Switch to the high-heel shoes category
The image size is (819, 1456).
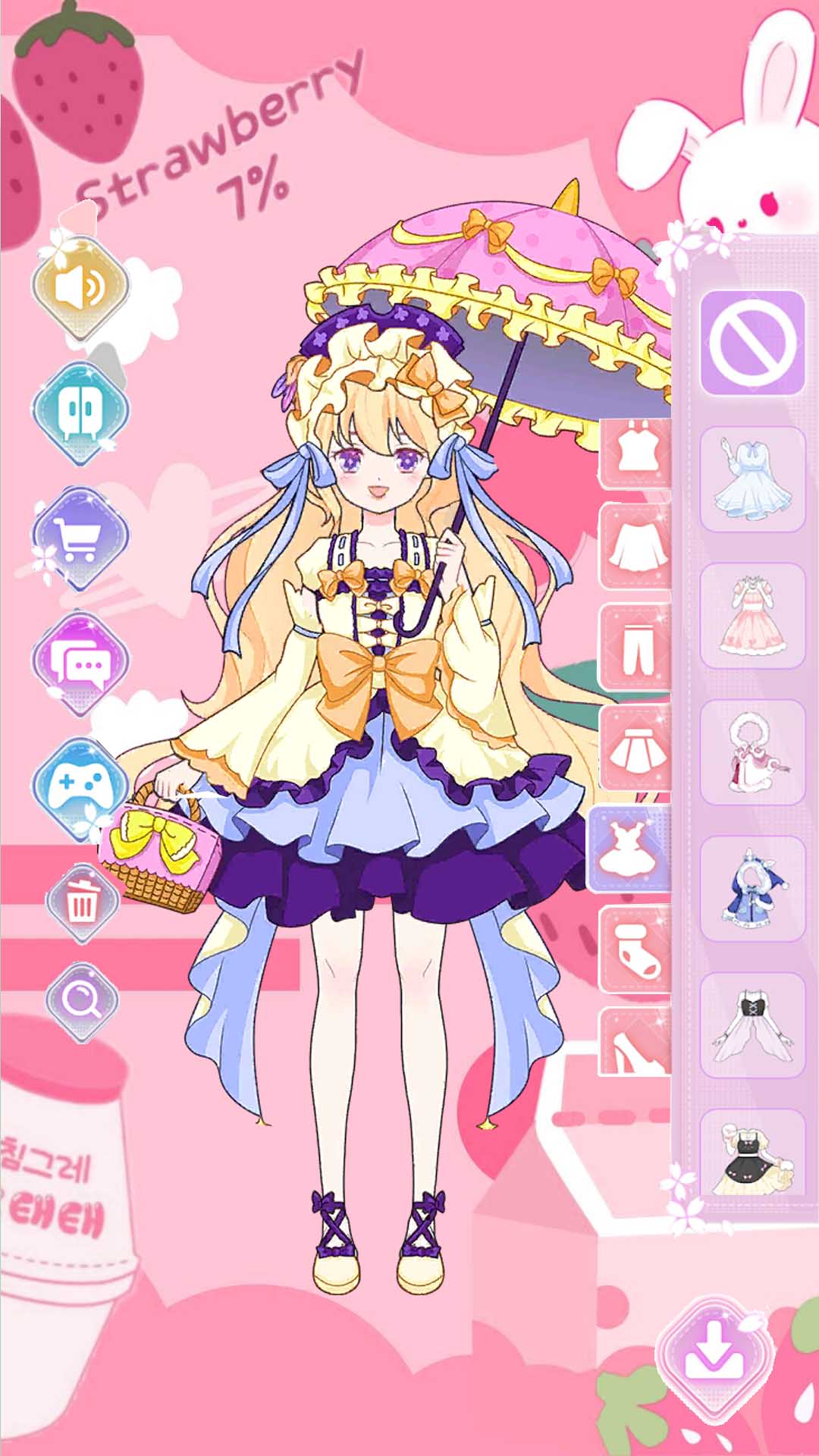[x=635, y=1041]
